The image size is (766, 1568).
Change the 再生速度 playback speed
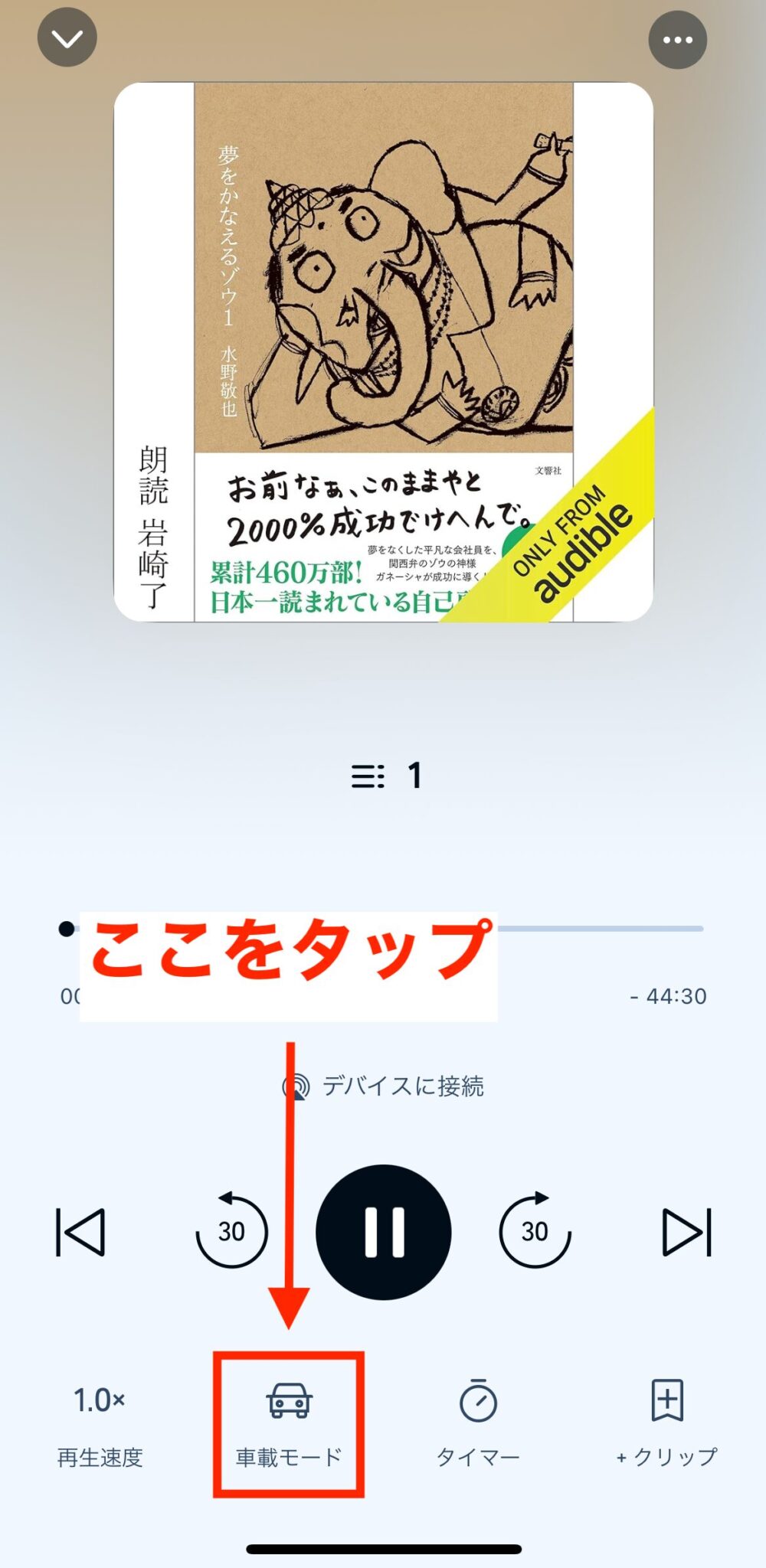[x=100, y=1424]
